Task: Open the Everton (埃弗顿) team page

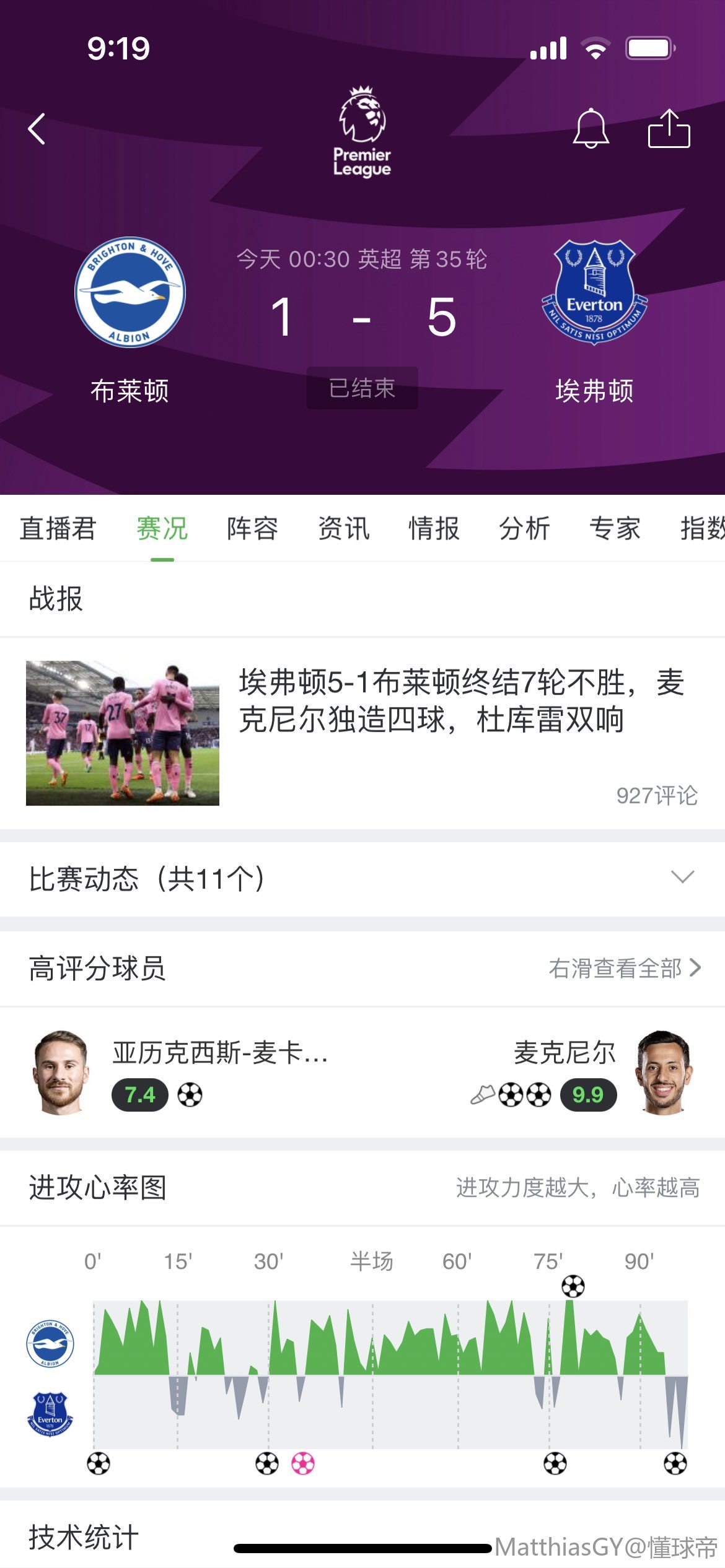Action: pyautogui.click(x=594, y=292)
